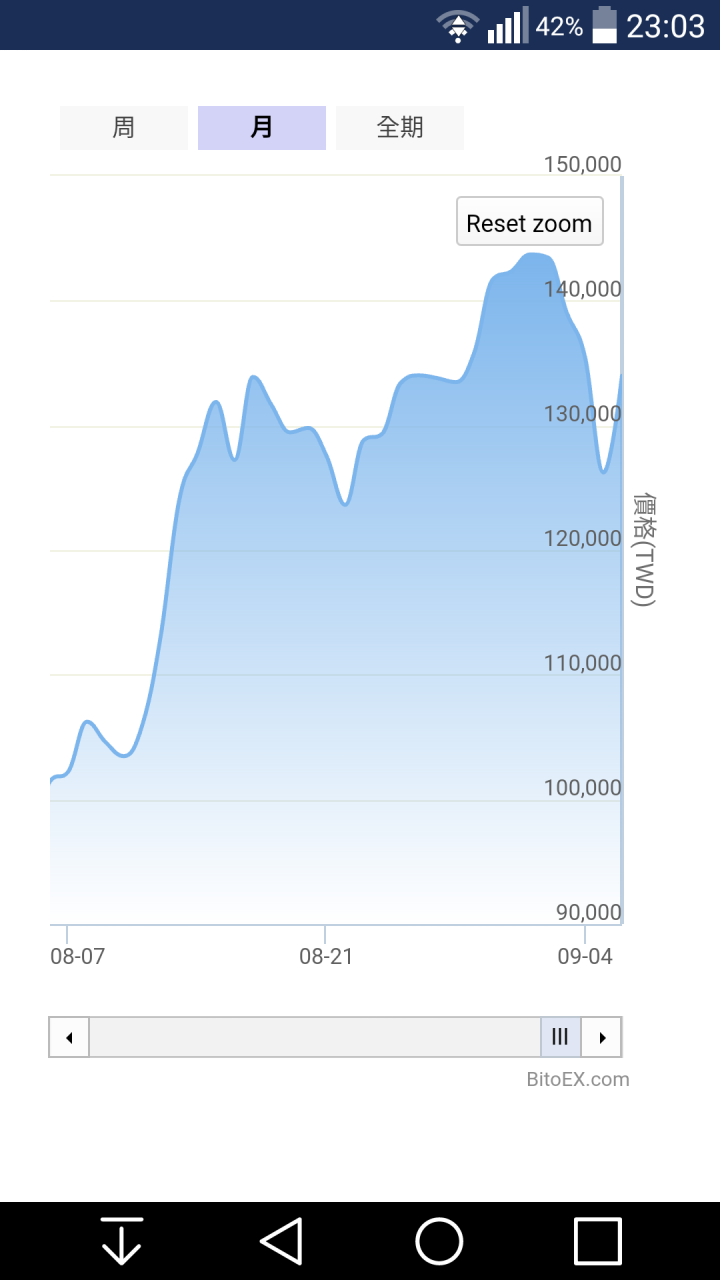Tap the scrollbar handle under the chart
Image resolution: width=720 pixels, height=1280 pixels.
(x=560, y=1037)
